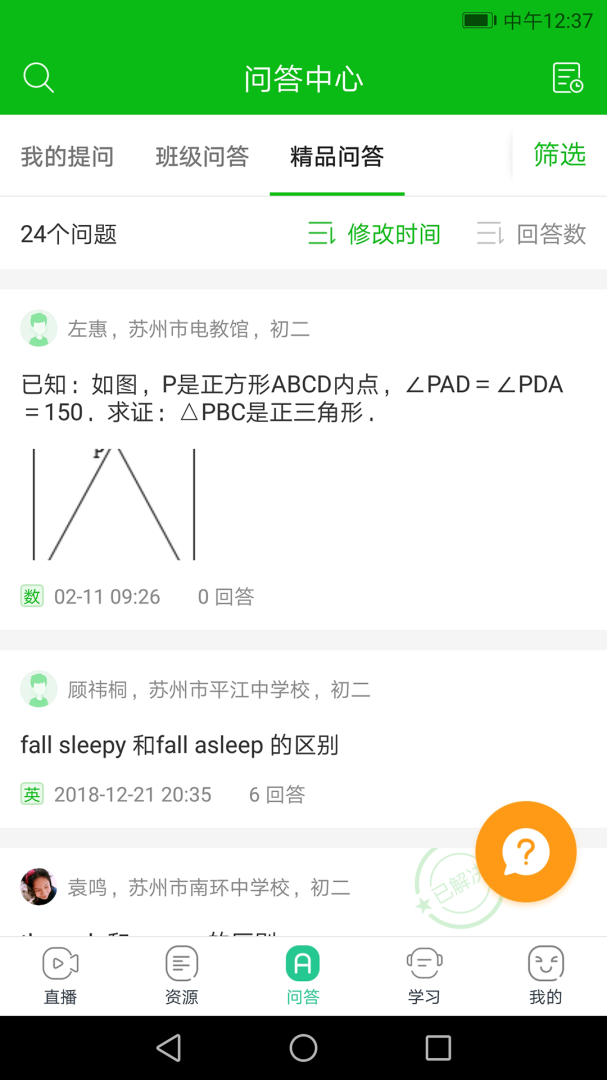The width and height of the screenshot is (607, 1080).
Task: Select the 精品问答 tab
Action: point(337,156)
